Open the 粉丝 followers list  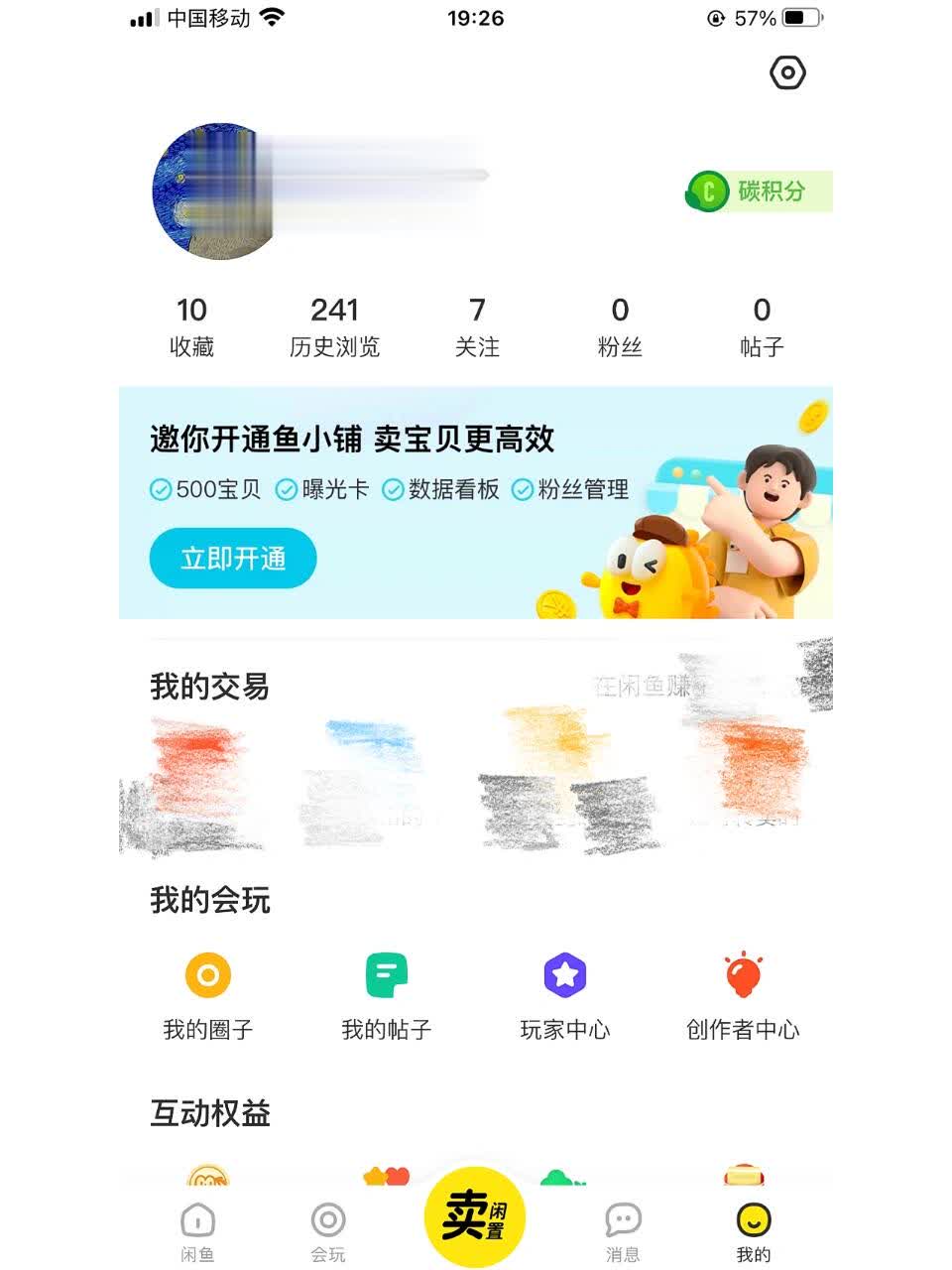(620, 326)
